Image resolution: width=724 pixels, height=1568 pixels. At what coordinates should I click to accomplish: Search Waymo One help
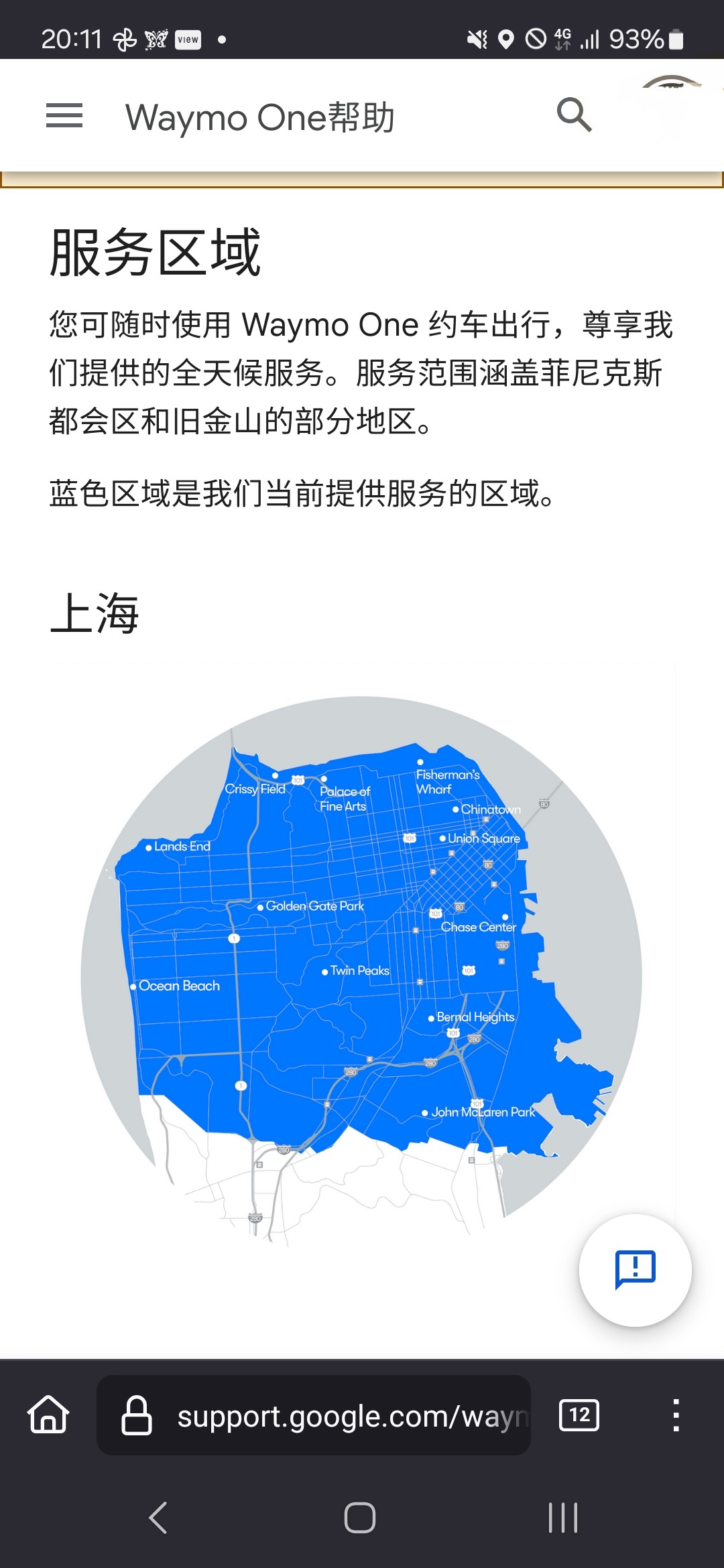[x=575, y=115]
